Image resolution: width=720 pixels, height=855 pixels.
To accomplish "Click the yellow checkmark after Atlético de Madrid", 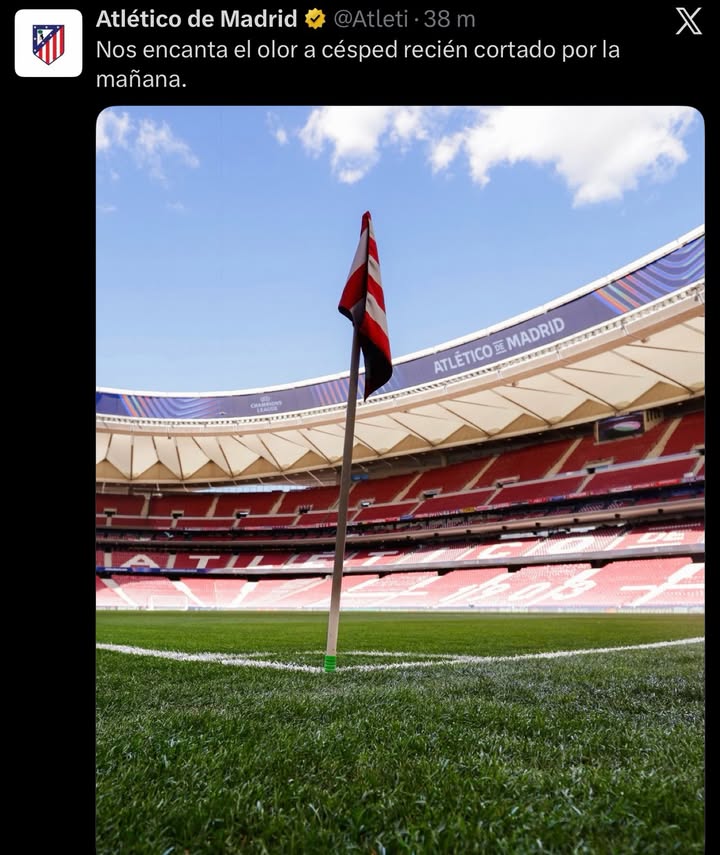I will point(313,16).
